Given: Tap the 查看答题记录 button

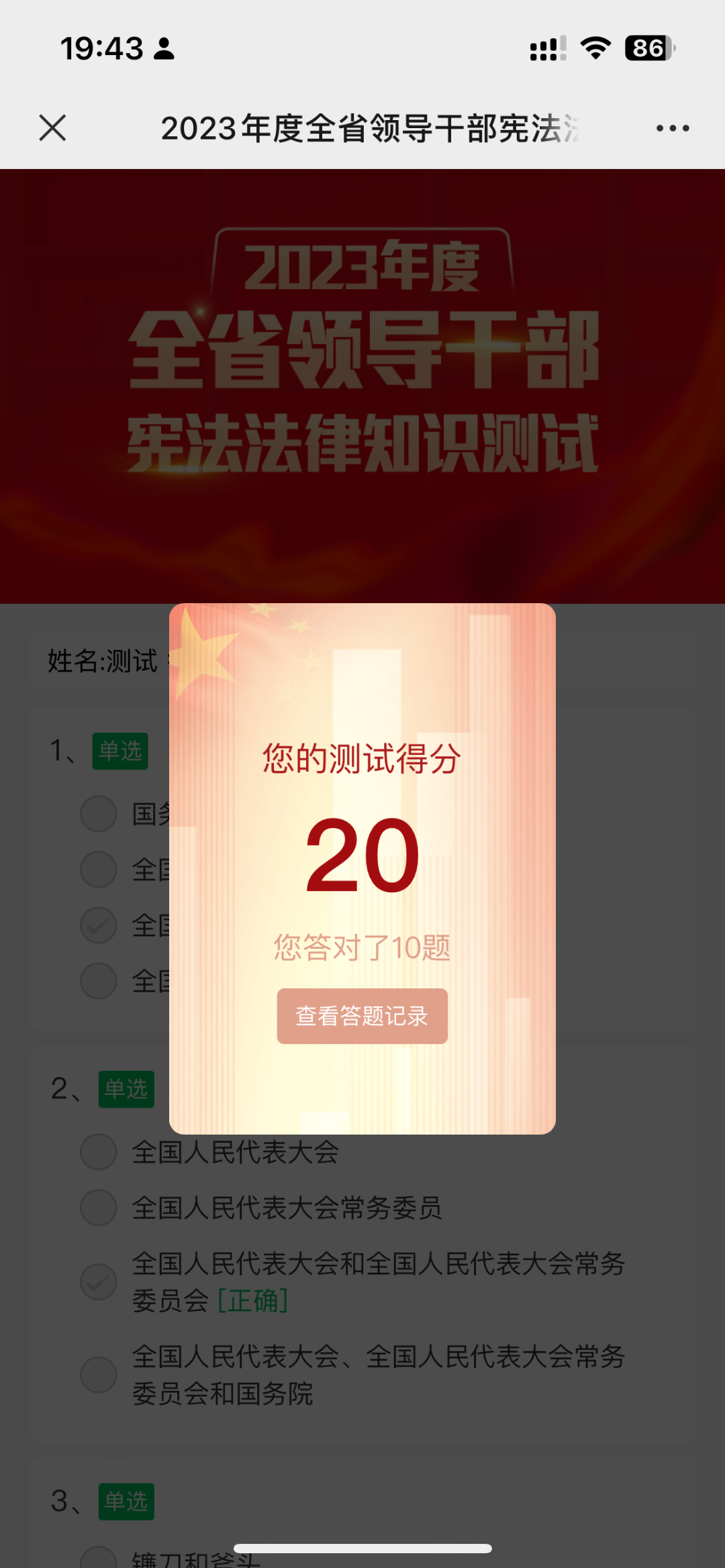Looking at the screenshot, I should [x=362, y=1016].
